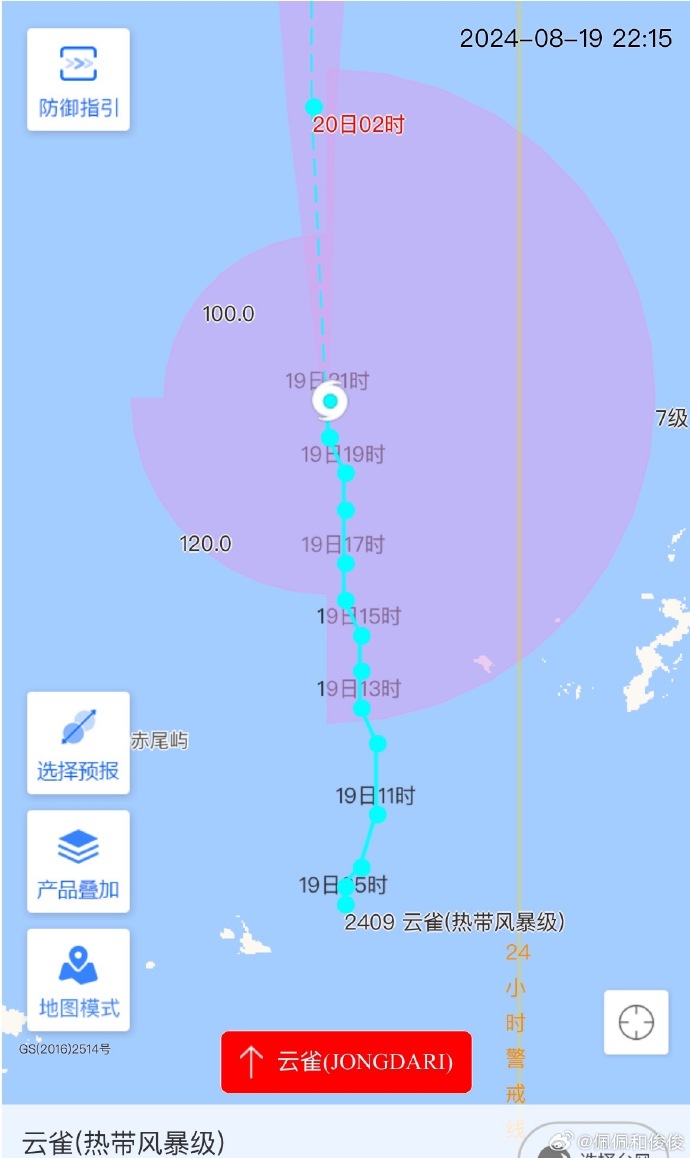Image resolution: width=690 pixels, height=1158 pixels.
Task: Switch the 地图模式 map mode
Action: point(78,980)
